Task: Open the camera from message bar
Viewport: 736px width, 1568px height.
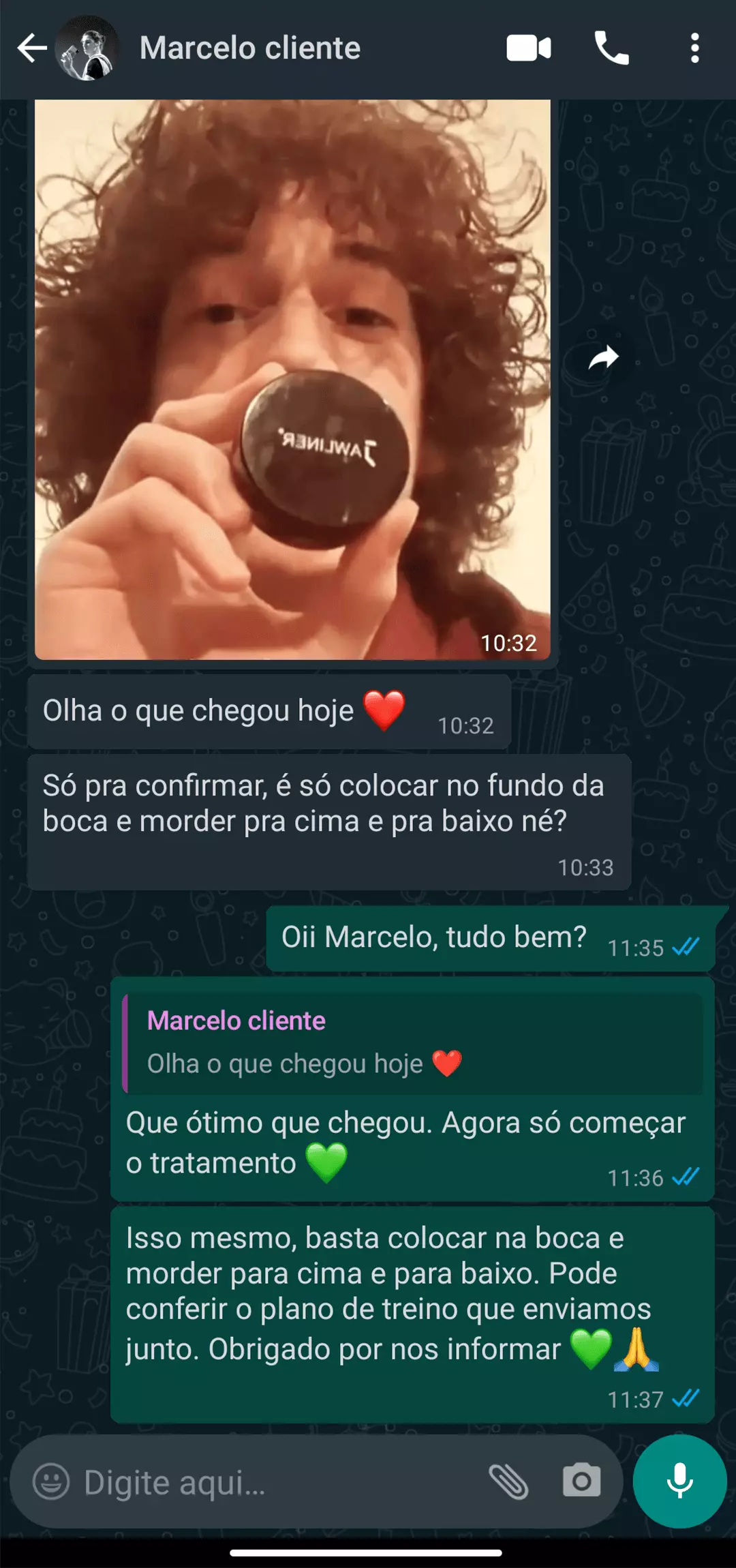Action: [x=581, y=1482]
